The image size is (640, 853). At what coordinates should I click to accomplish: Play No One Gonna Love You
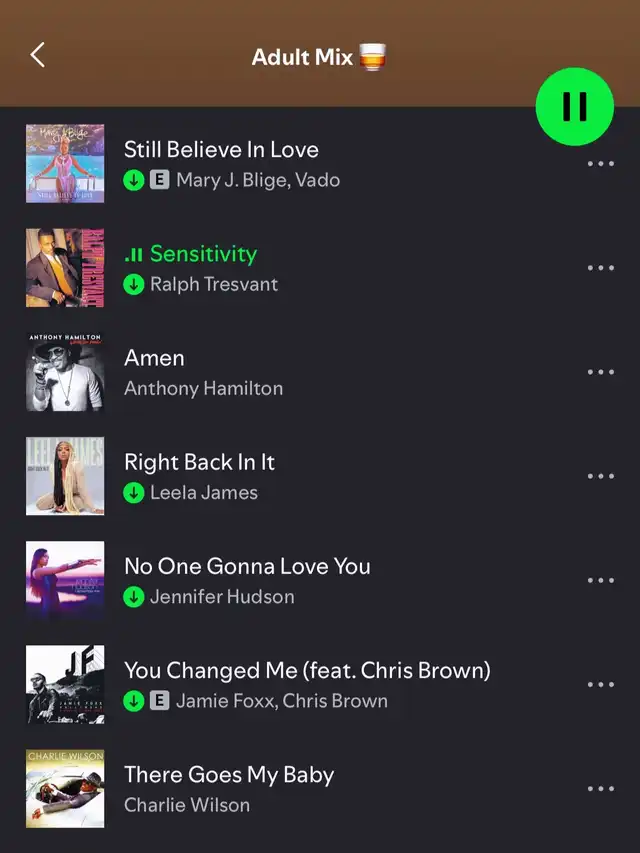tap(247, 566)
